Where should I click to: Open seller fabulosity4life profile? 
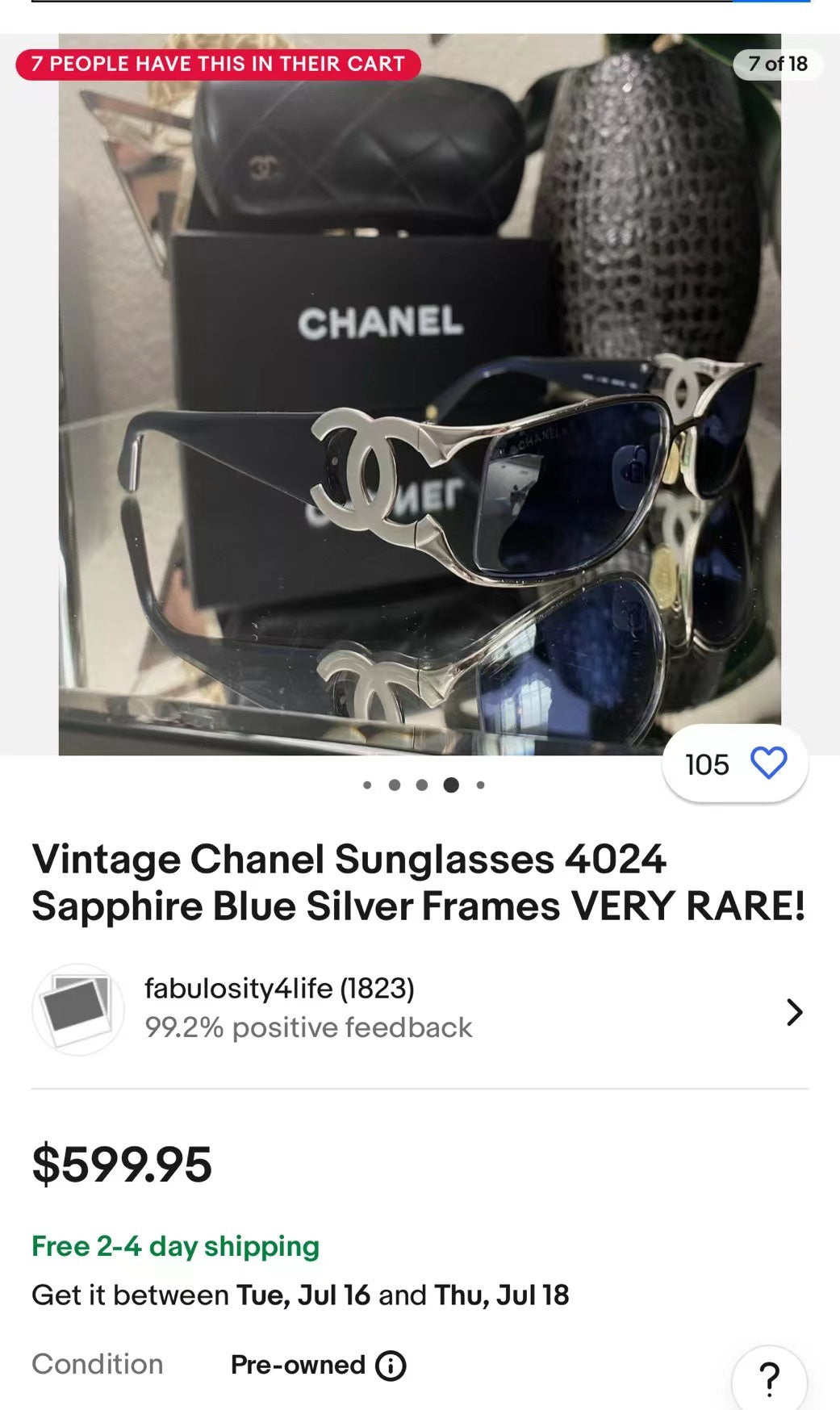(420, 1009)
